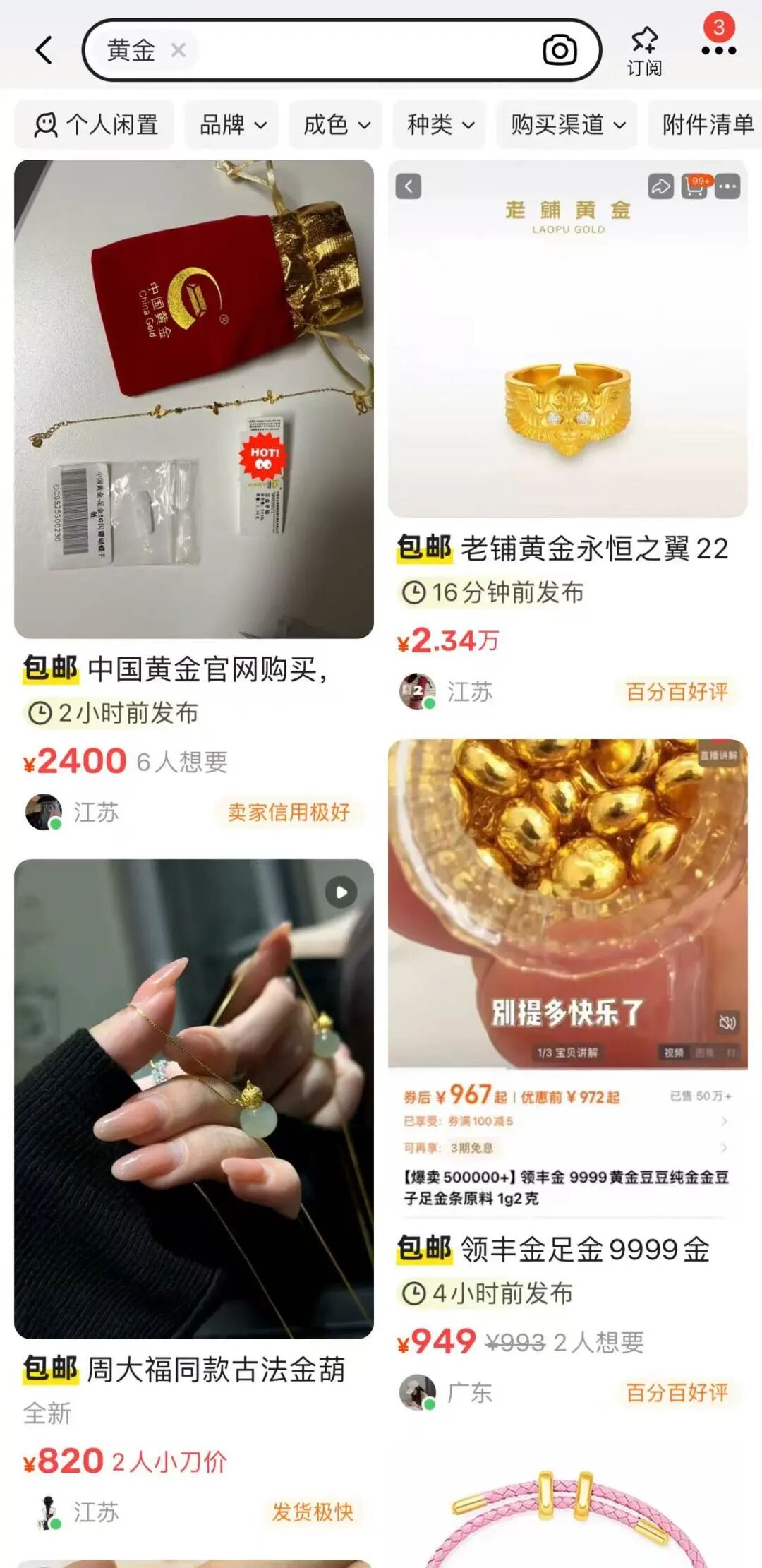Open the camera image search
The width and height of the screenshot is (762, 1568).
point(560,50)
